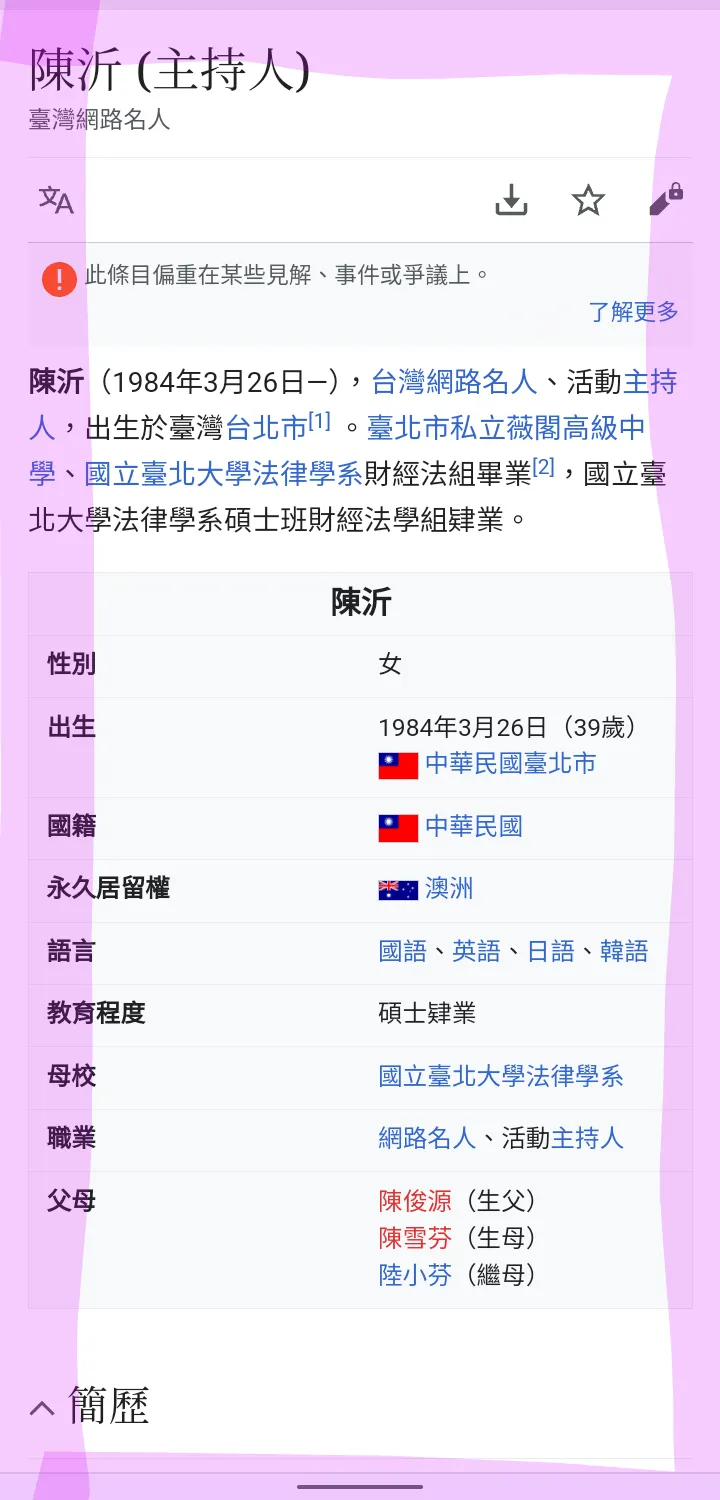
Task: Save article with the star icon
Action: point(588,199)
